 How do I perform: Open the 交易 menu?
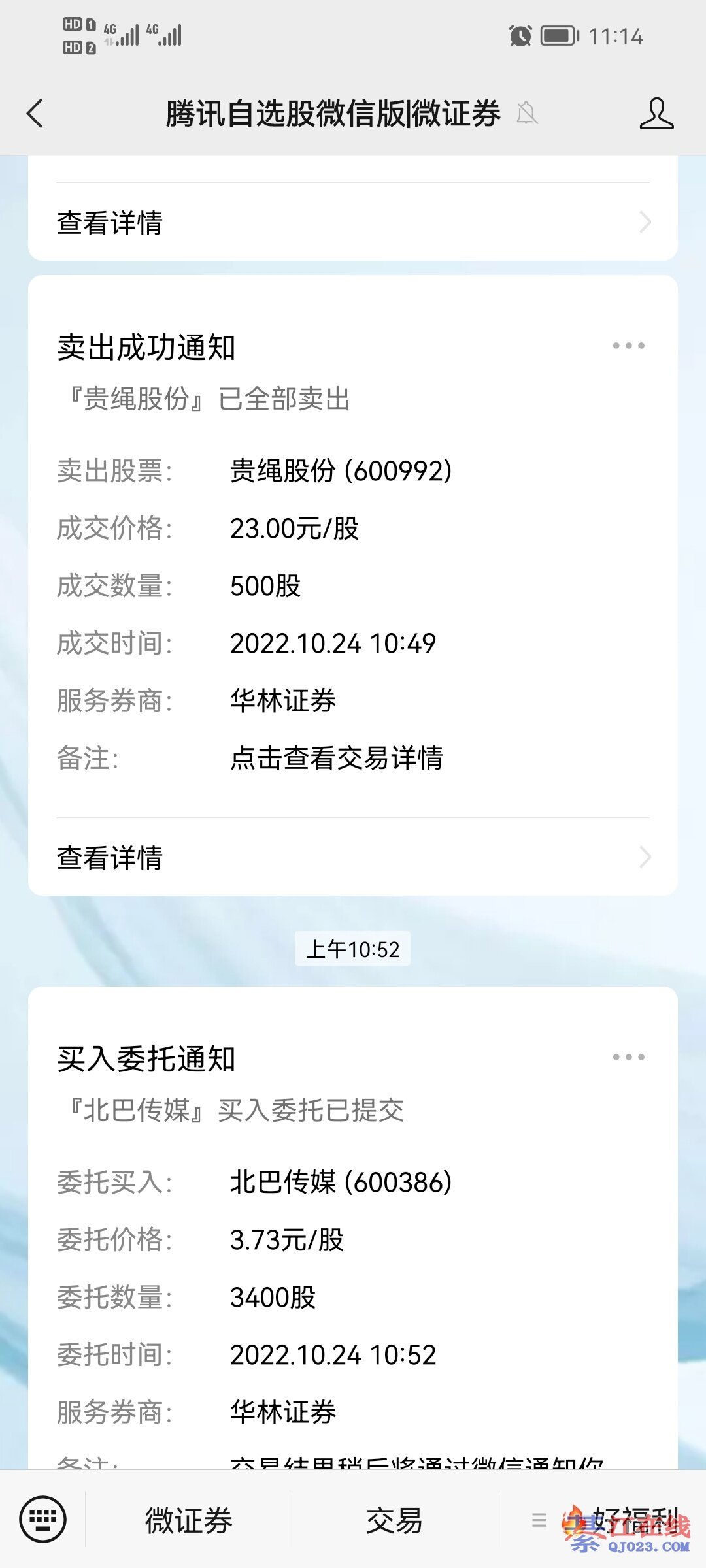pos(395,1520)
